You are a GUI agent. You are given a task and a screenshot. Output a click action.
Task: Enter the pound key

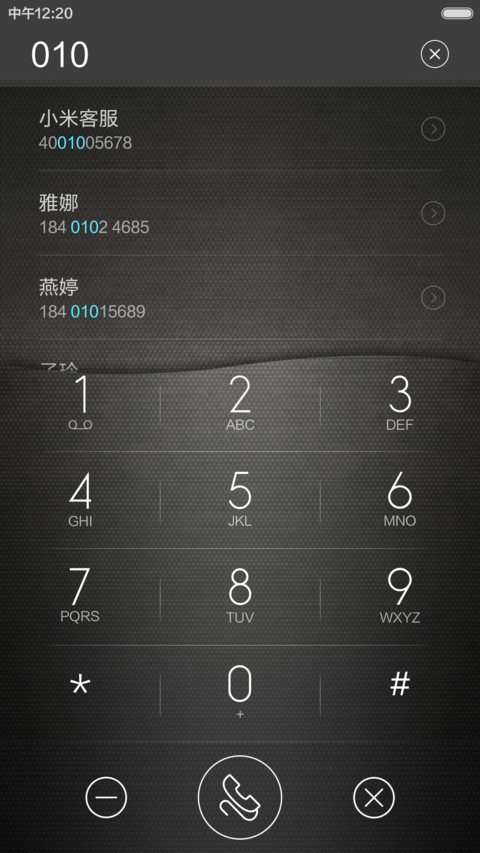pos(400,684)
